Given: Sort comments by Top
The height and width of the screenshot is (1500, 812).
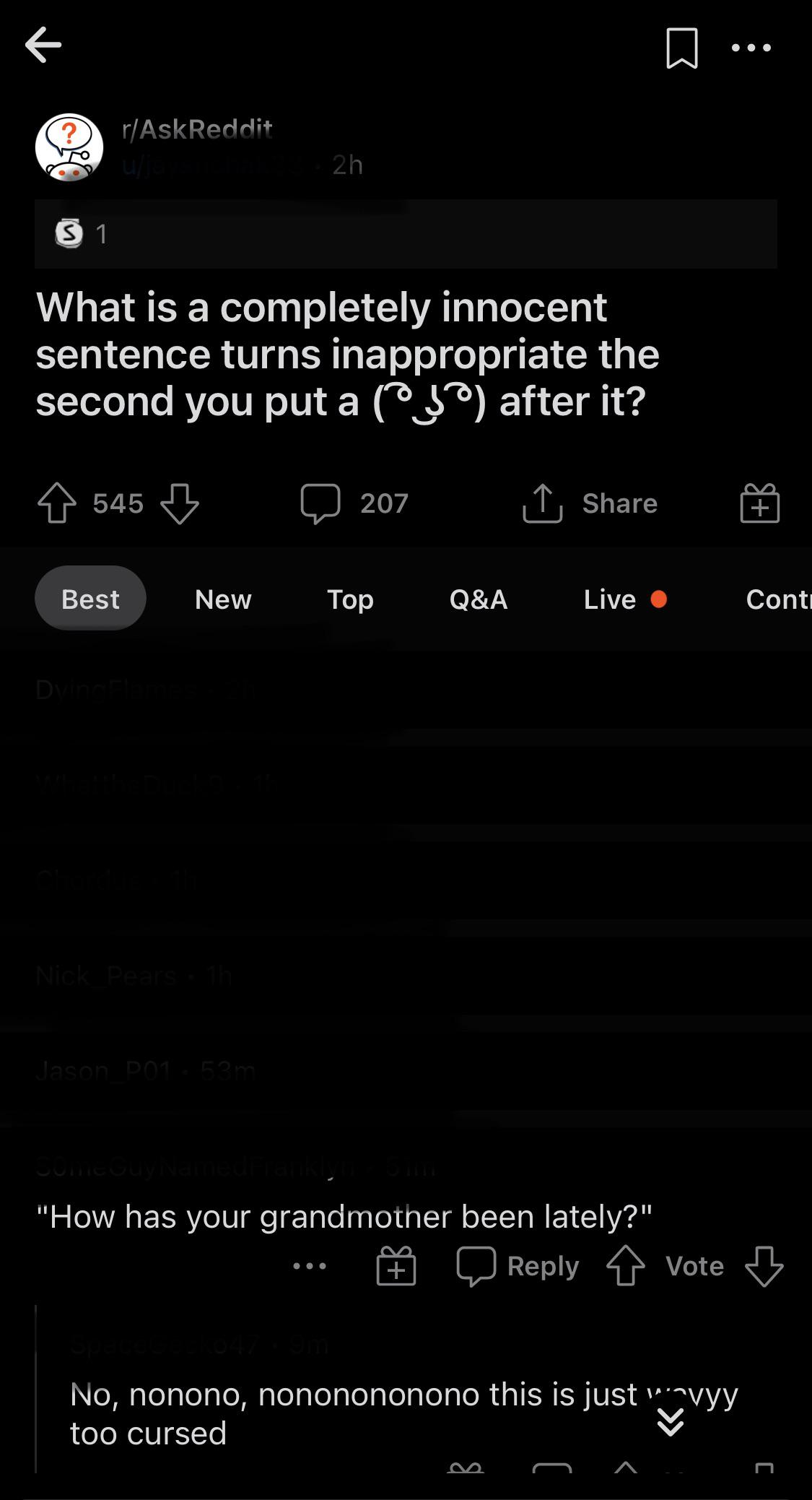Looking at the screenshot, I should (x=350, y=599).
